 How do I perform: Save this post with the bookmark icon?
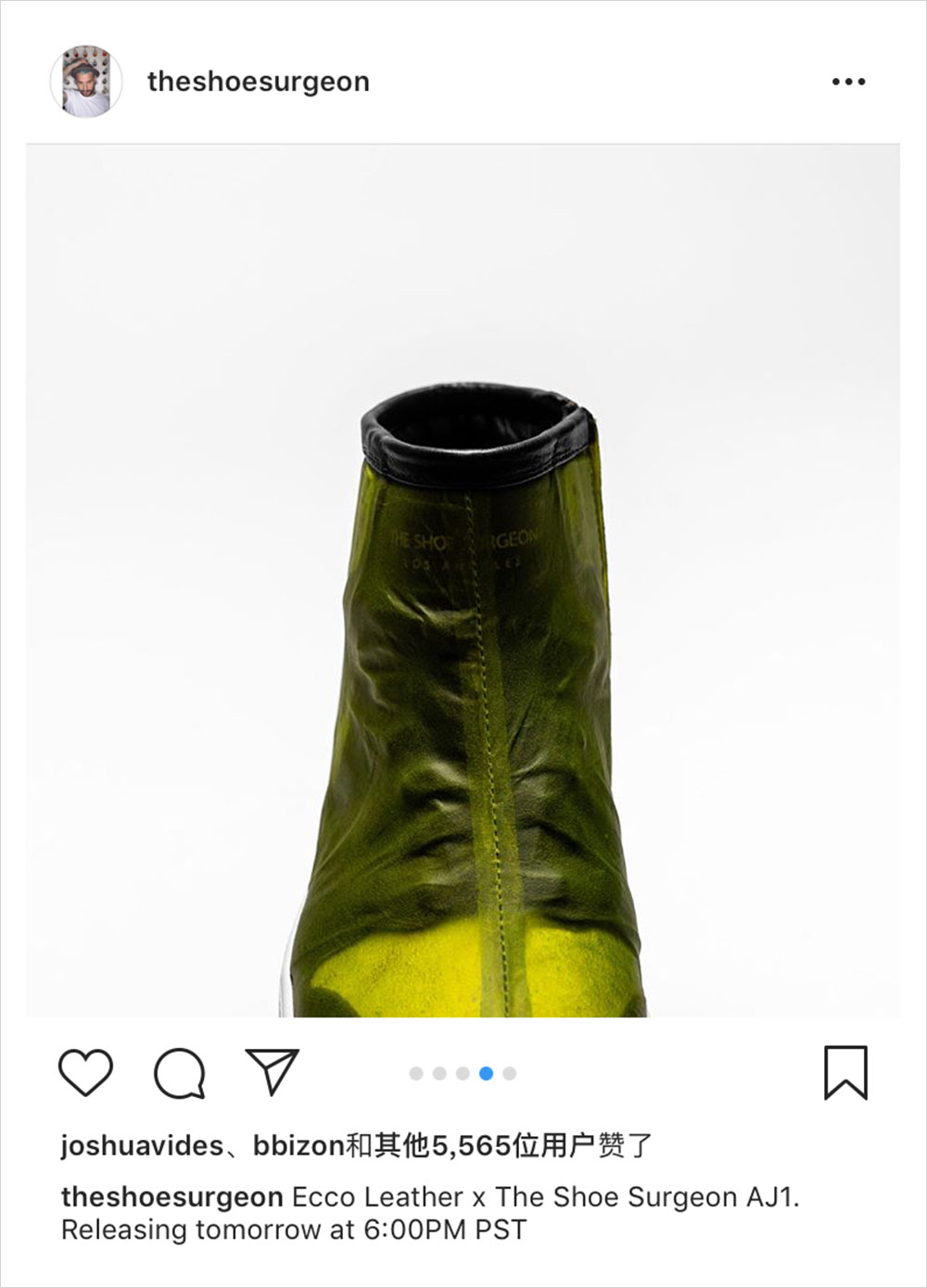[x=845, y=1073]
